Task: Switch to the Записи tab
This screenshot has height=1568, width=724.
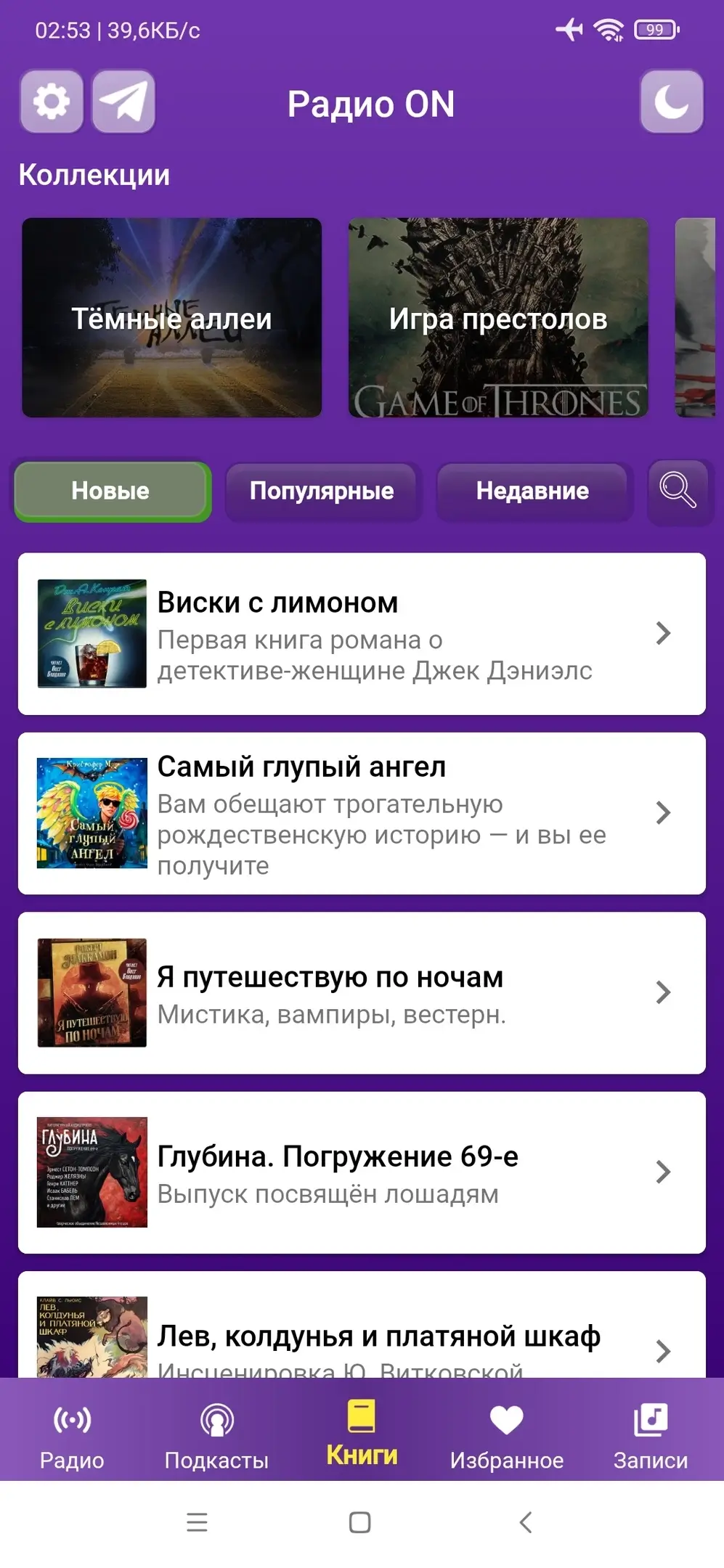Action: pos(651,1434)
